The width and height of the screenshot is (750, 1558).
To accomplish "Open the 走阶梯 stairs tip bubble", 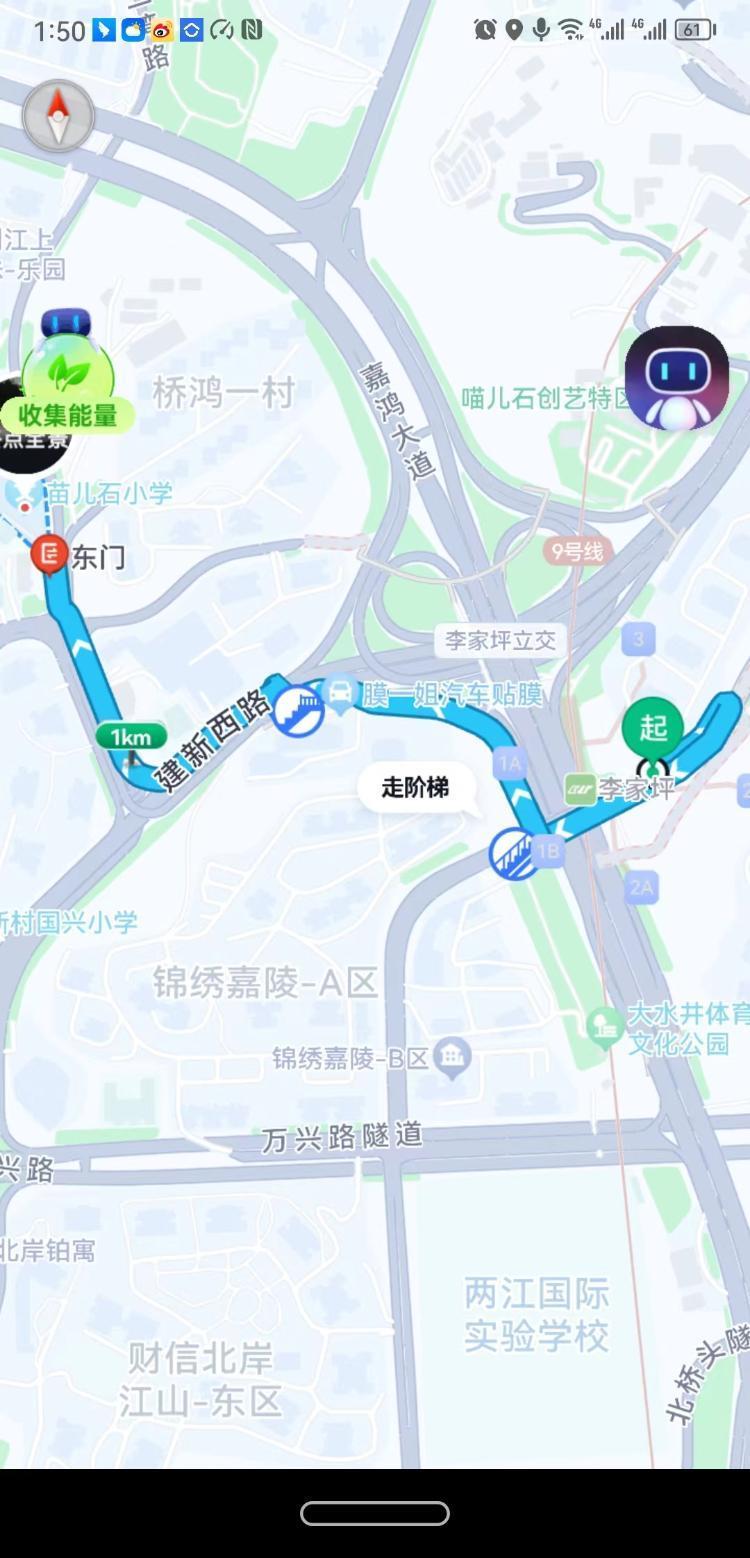I will click(415, 788).
